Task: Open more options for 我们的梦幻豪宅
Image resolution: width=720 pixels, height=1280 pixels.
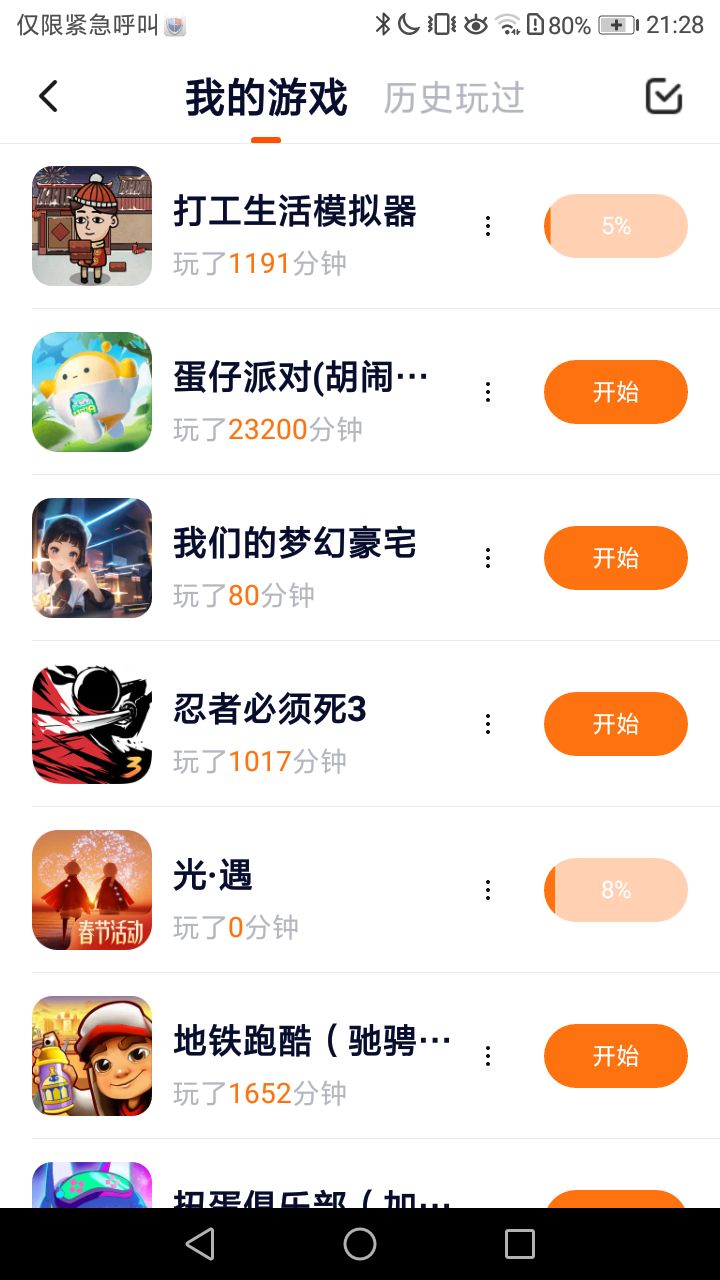Action: pyautogui.click(x=488, y=558)
